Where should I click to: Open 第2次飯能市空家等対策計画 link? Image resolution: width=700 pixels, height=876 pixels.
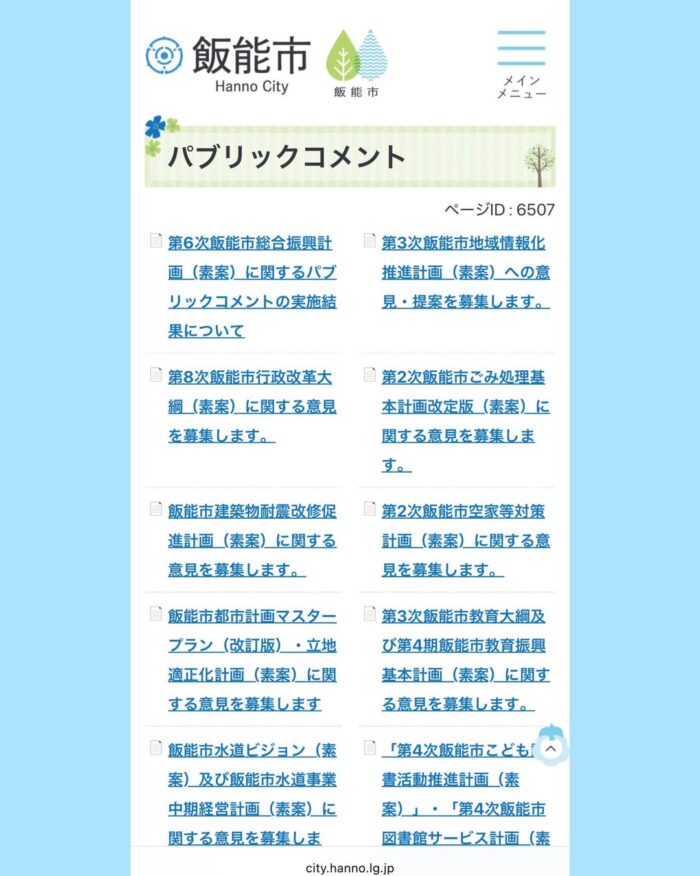coord(465,540)
